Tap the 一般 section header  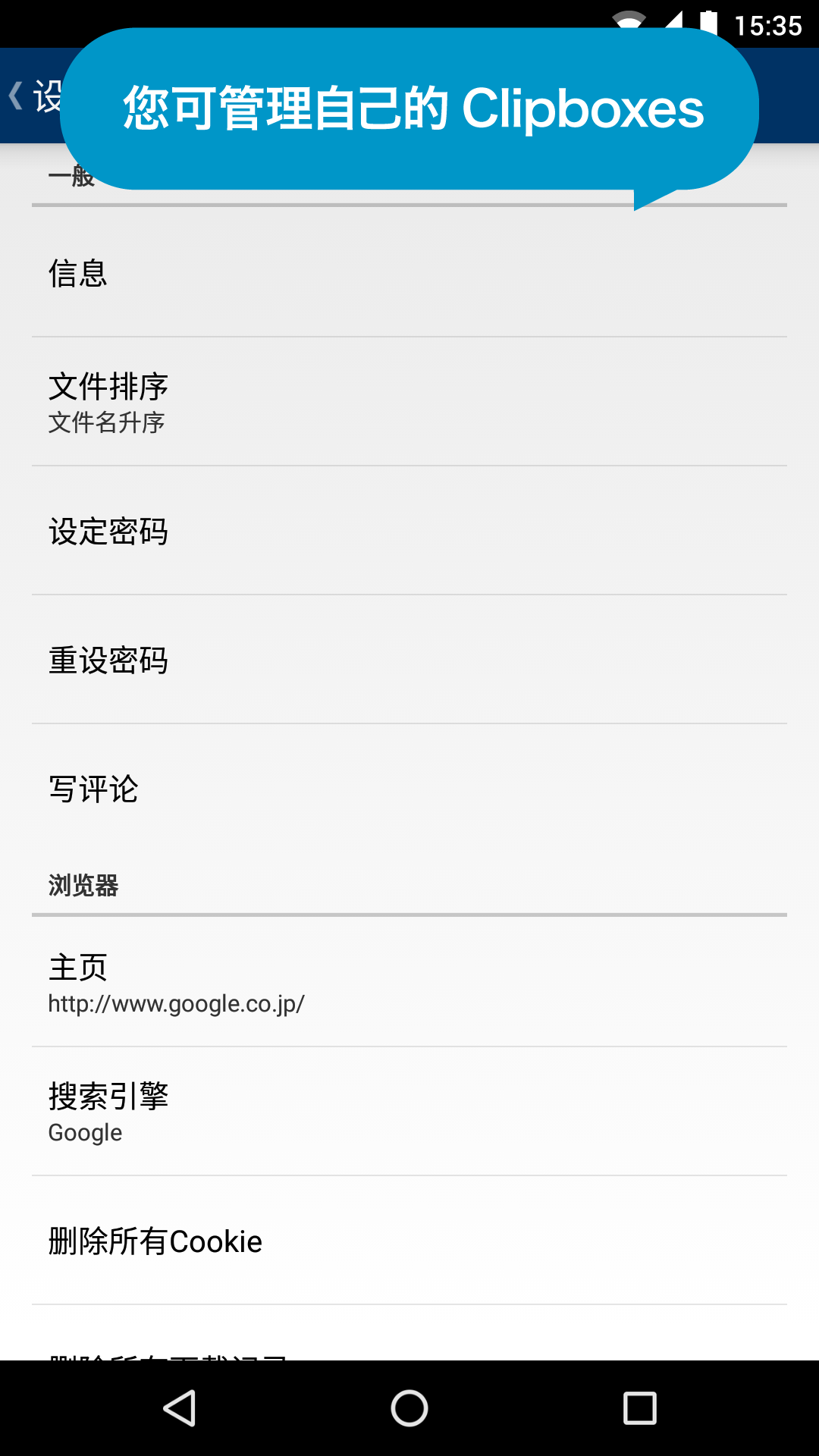tap(72, 176)
